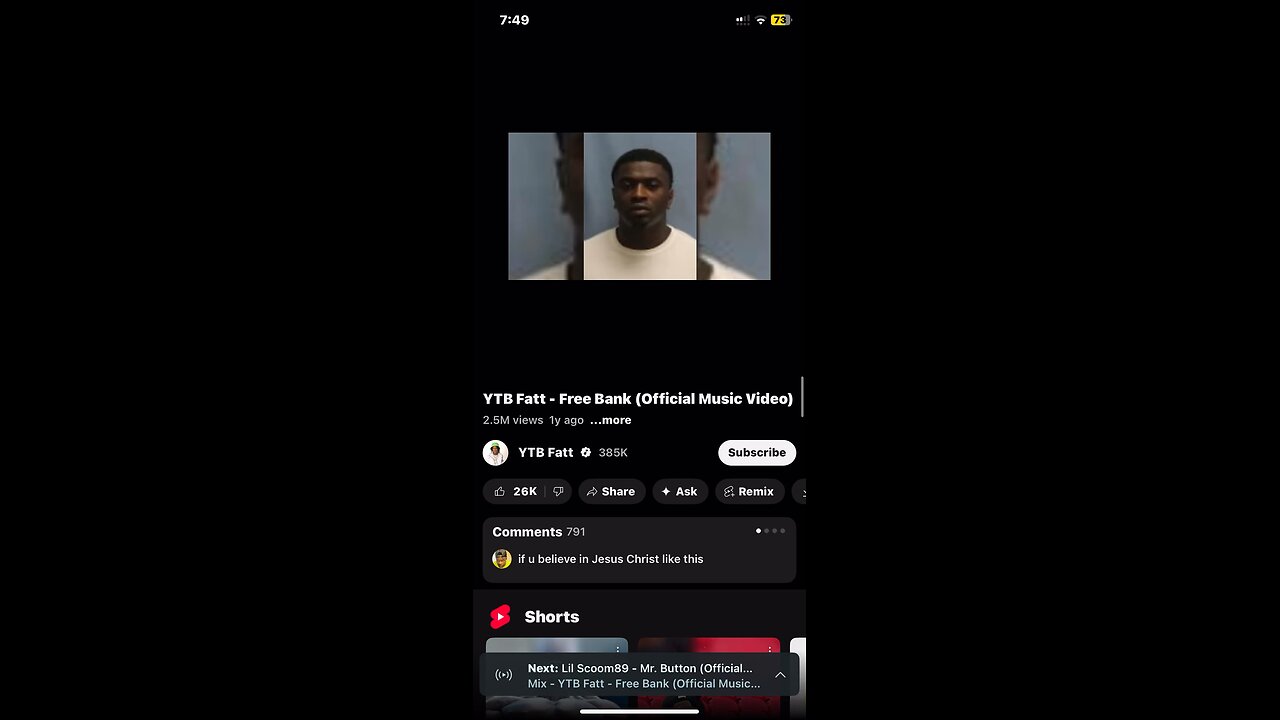Tap the video player thumbnail

tap(639, 206)
